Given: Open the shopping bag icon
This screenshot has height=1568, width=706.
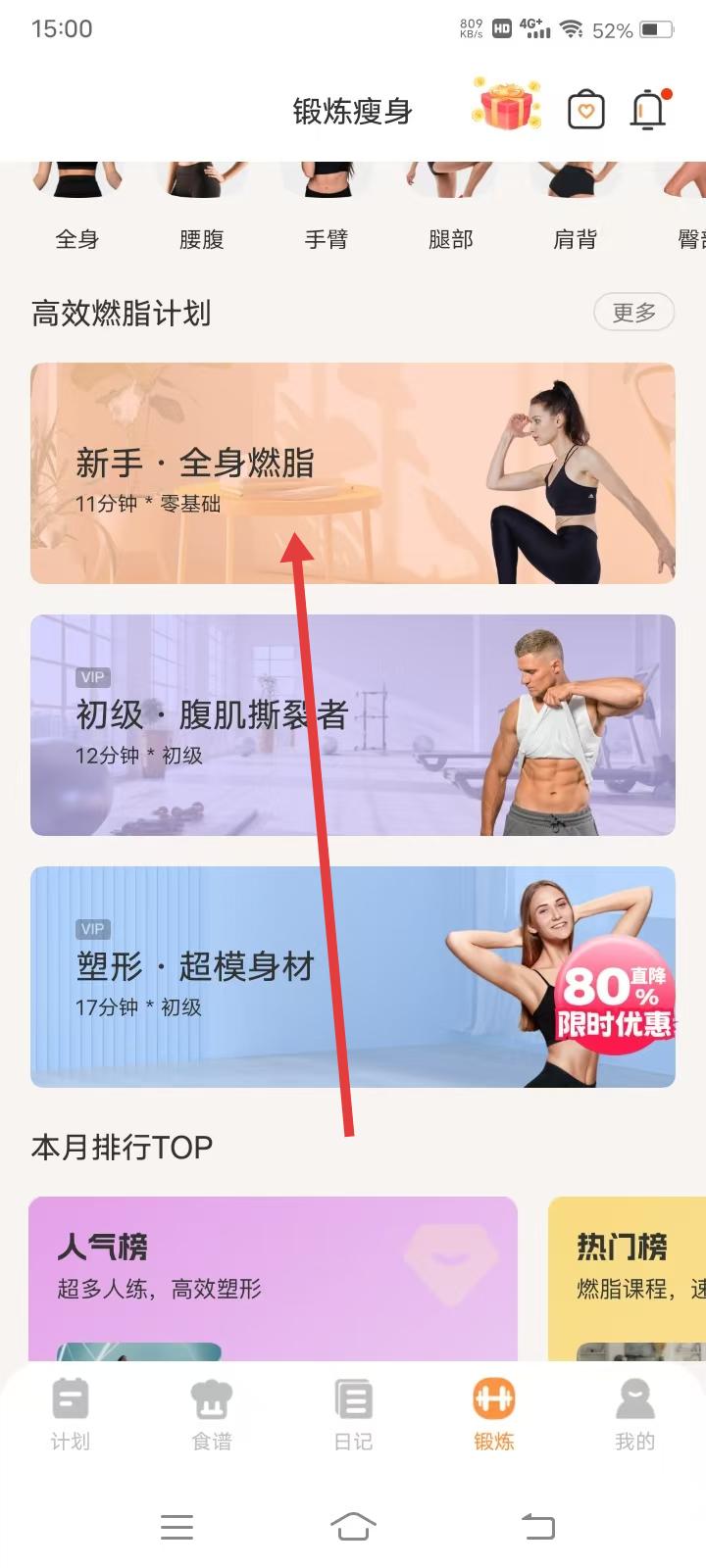Looking at the screenshot, I should click(586, 110).
